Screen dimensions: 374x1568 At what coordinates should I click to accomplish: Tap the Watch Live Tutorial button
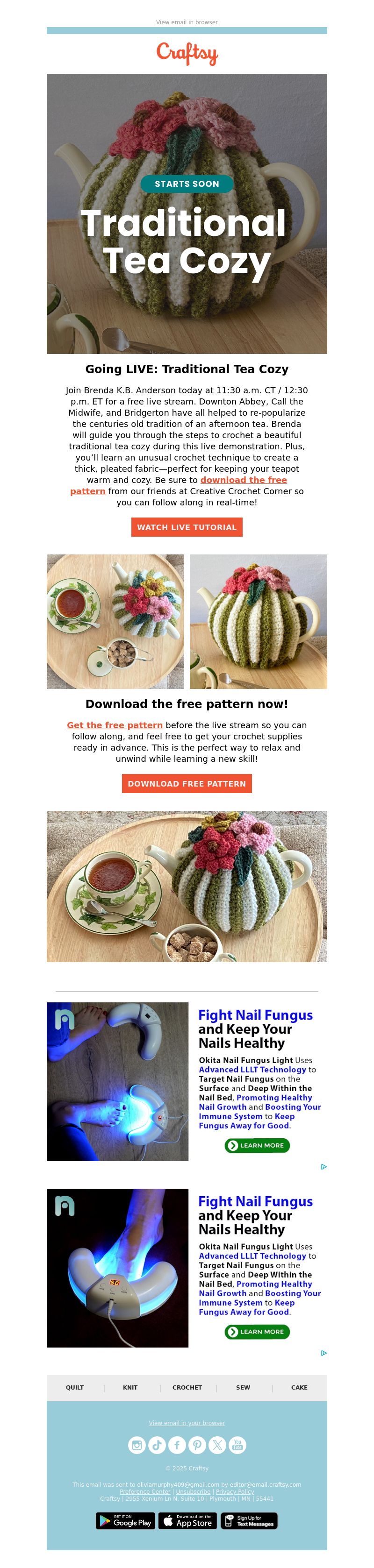coord(187,527)
